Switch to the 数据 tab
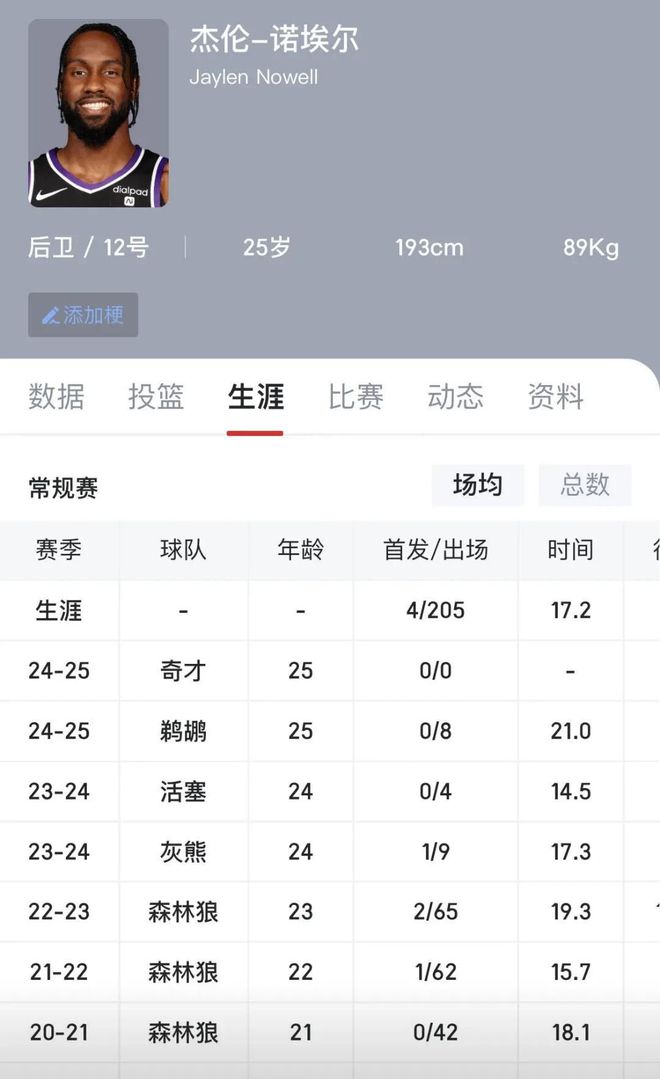 click(56, 396)
